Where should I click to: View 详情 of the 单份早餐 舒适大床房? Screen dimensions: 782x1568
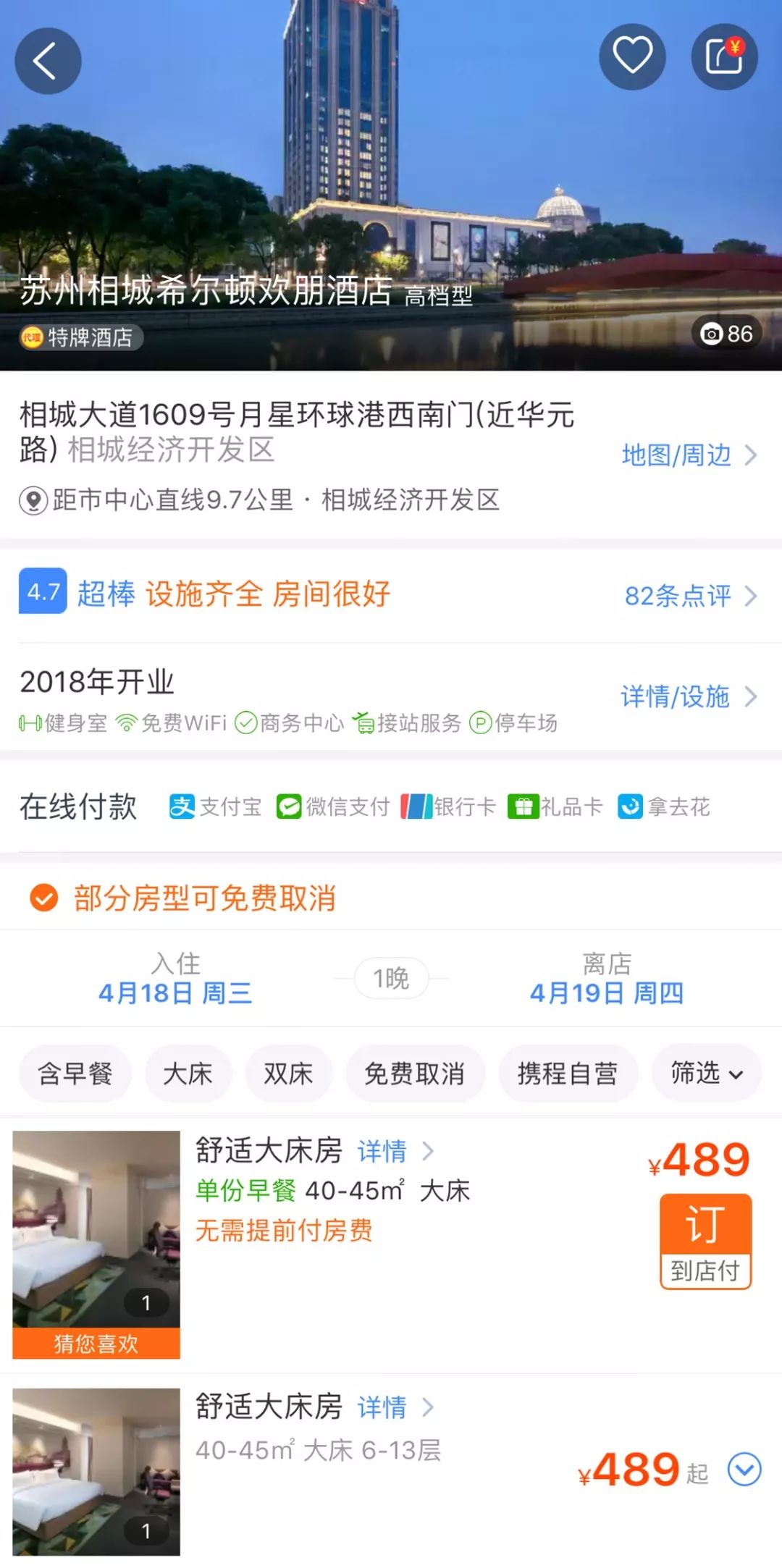pyautogui.click(x=395, y=1151)
